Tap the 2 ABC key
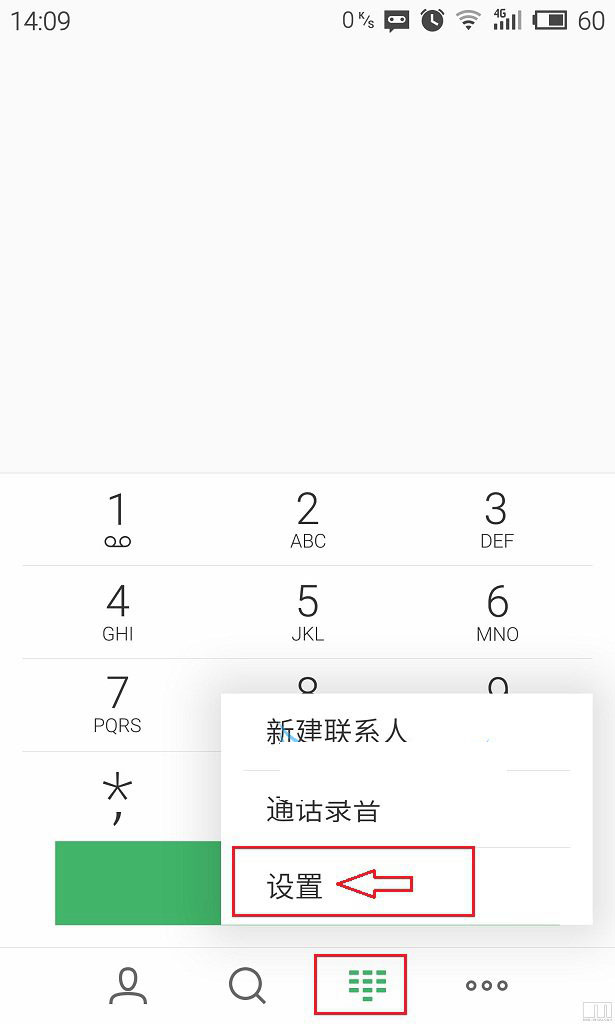Screen dimensions: 615x1024 [307, 520]
